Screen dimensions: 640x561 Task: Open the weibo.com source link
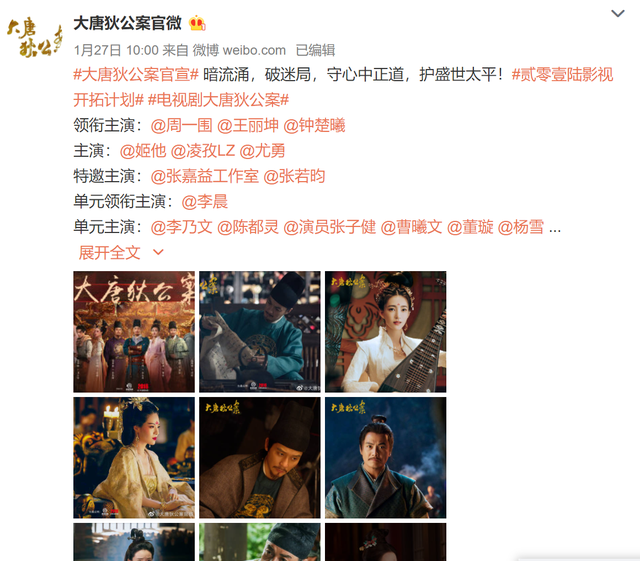[x=245, y=49]
